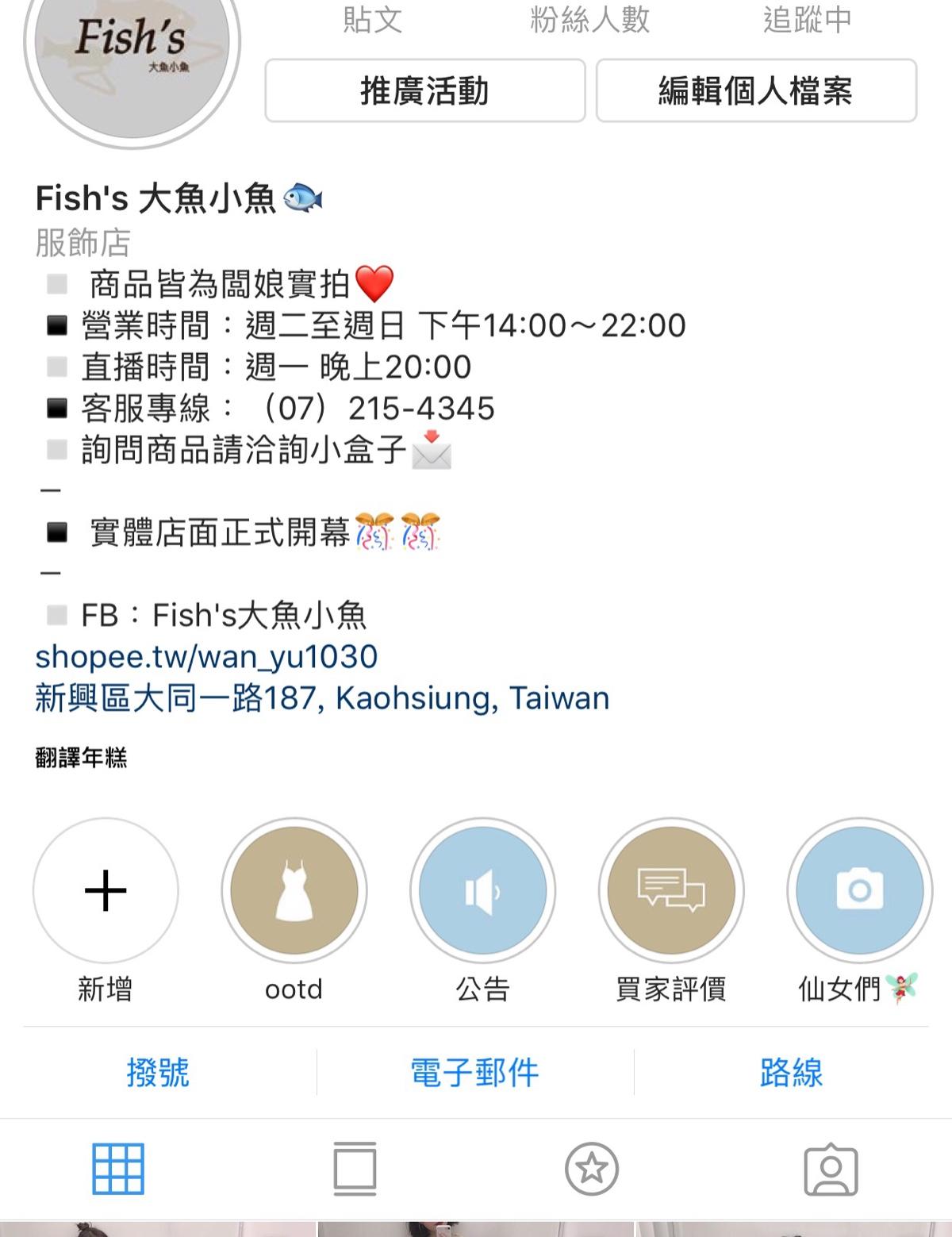The width and height of the screenshot is (952, 1237).
Task: Call the shop via 撥號
Action: click(158, 1073)
